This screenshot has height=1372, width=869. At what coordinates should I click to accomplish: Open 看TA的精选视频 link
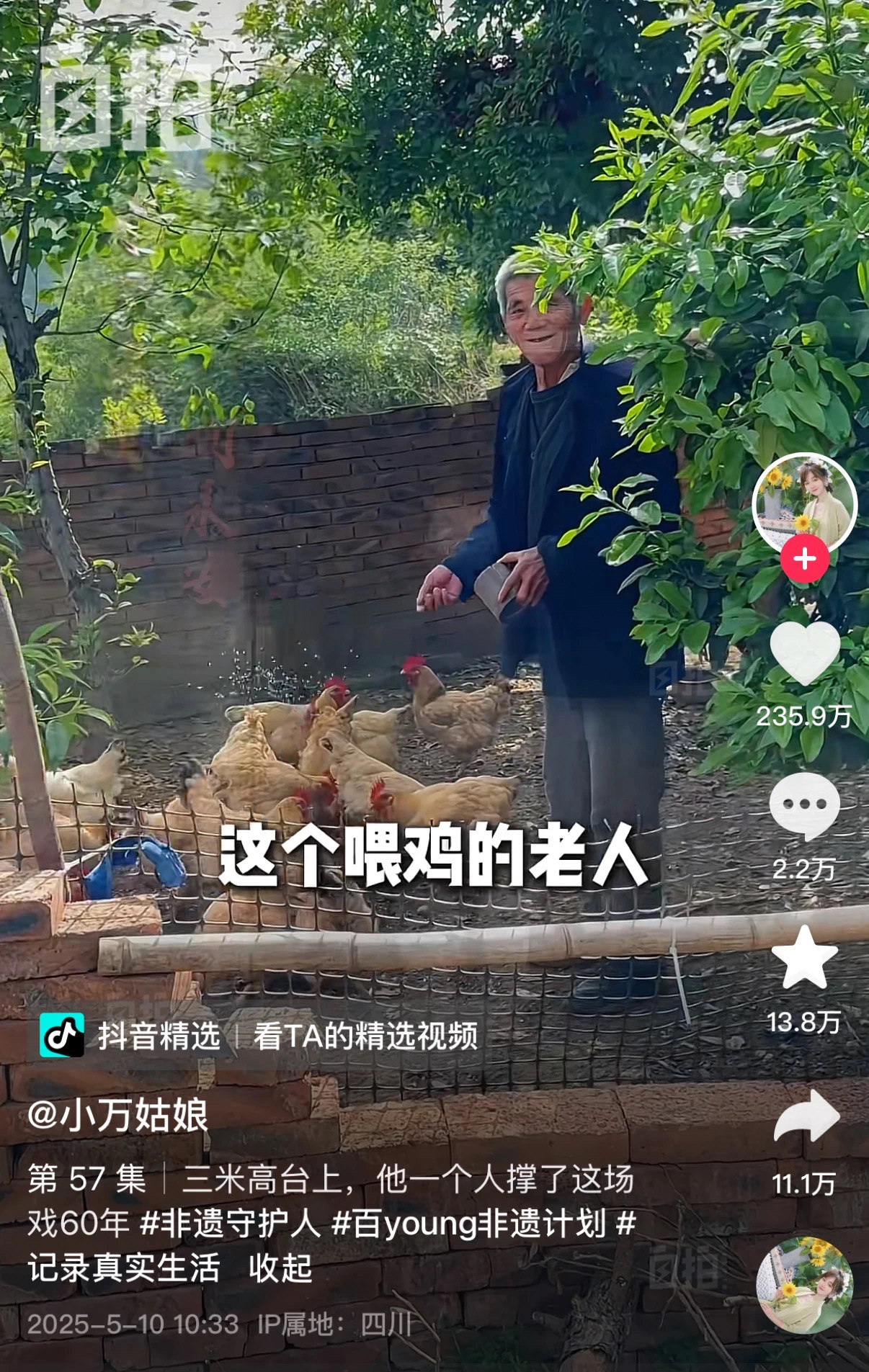pos(365,1036)
